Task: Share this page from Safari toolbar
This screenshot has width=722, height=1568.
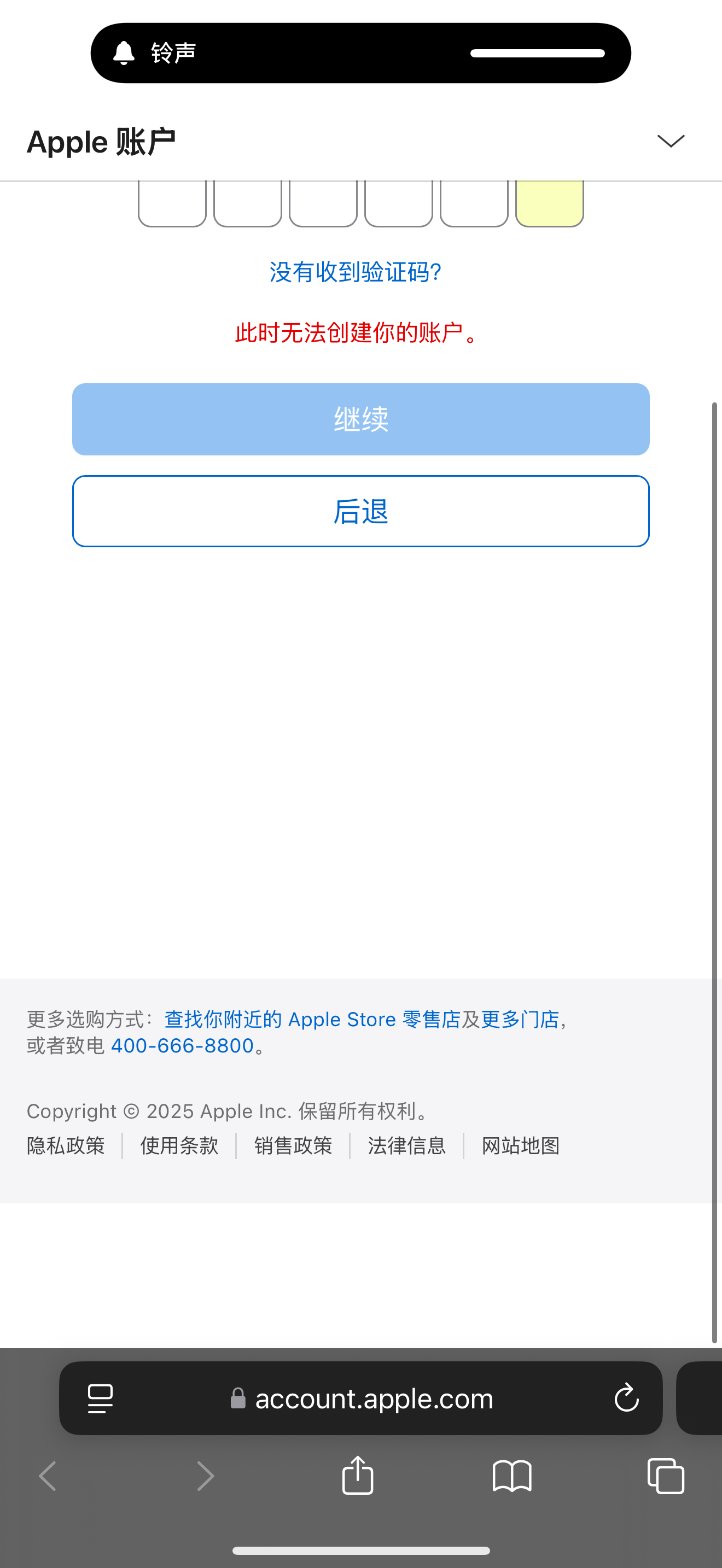Action: (357, 1476)
